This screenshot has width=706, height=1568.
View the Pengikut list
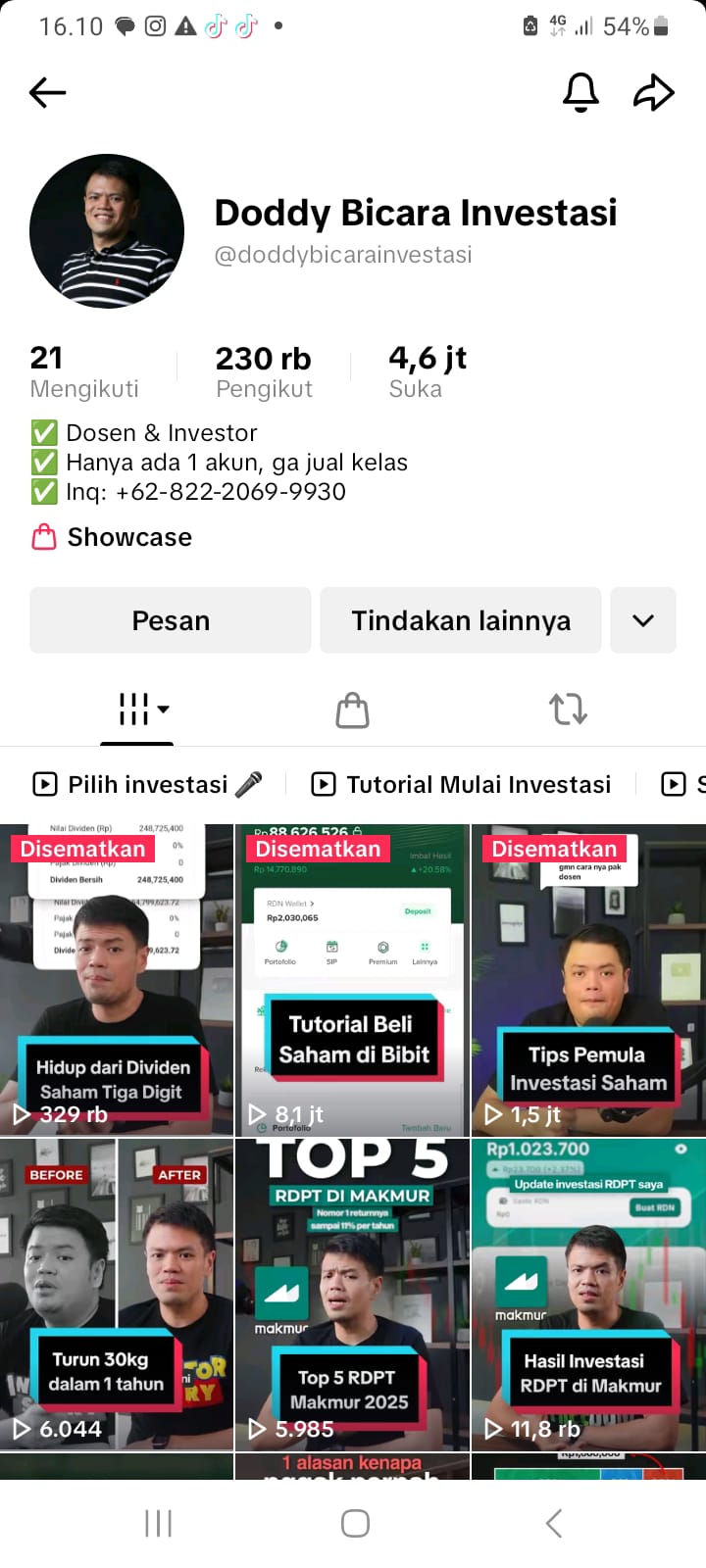[x=264, y=372]
